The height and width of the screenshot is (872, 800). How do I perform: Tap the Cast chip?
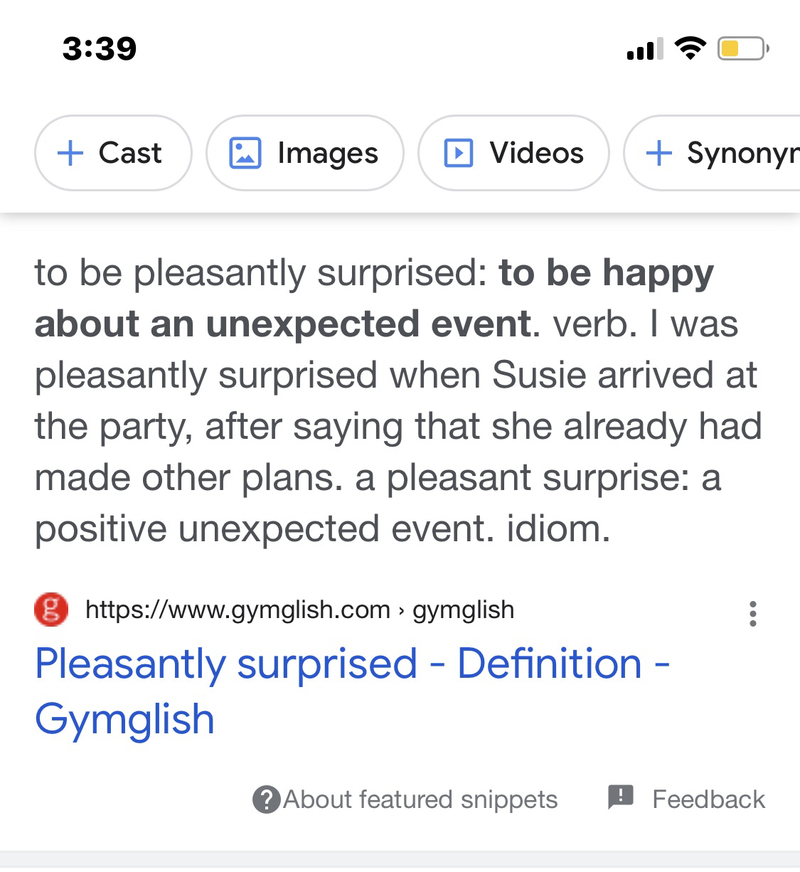[x=112, y=153]
